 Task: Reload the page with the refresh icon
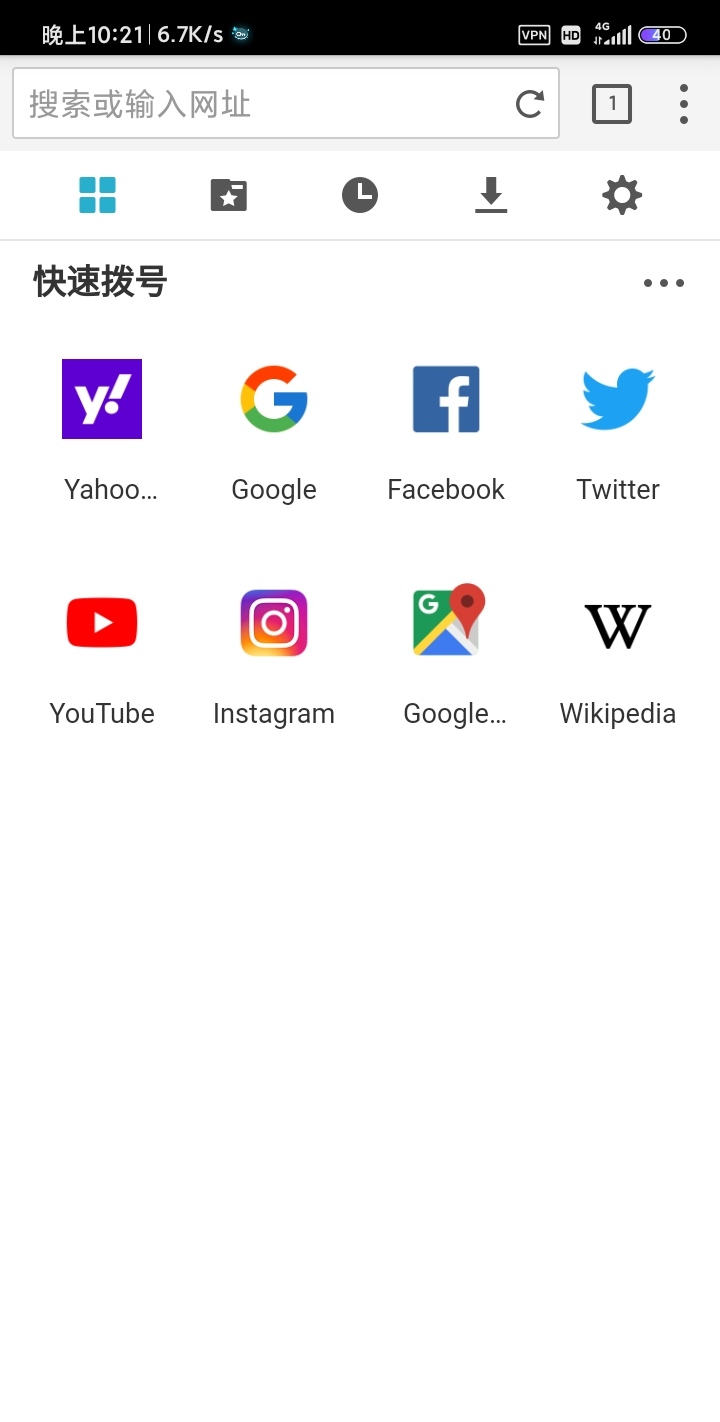point(530,104)
